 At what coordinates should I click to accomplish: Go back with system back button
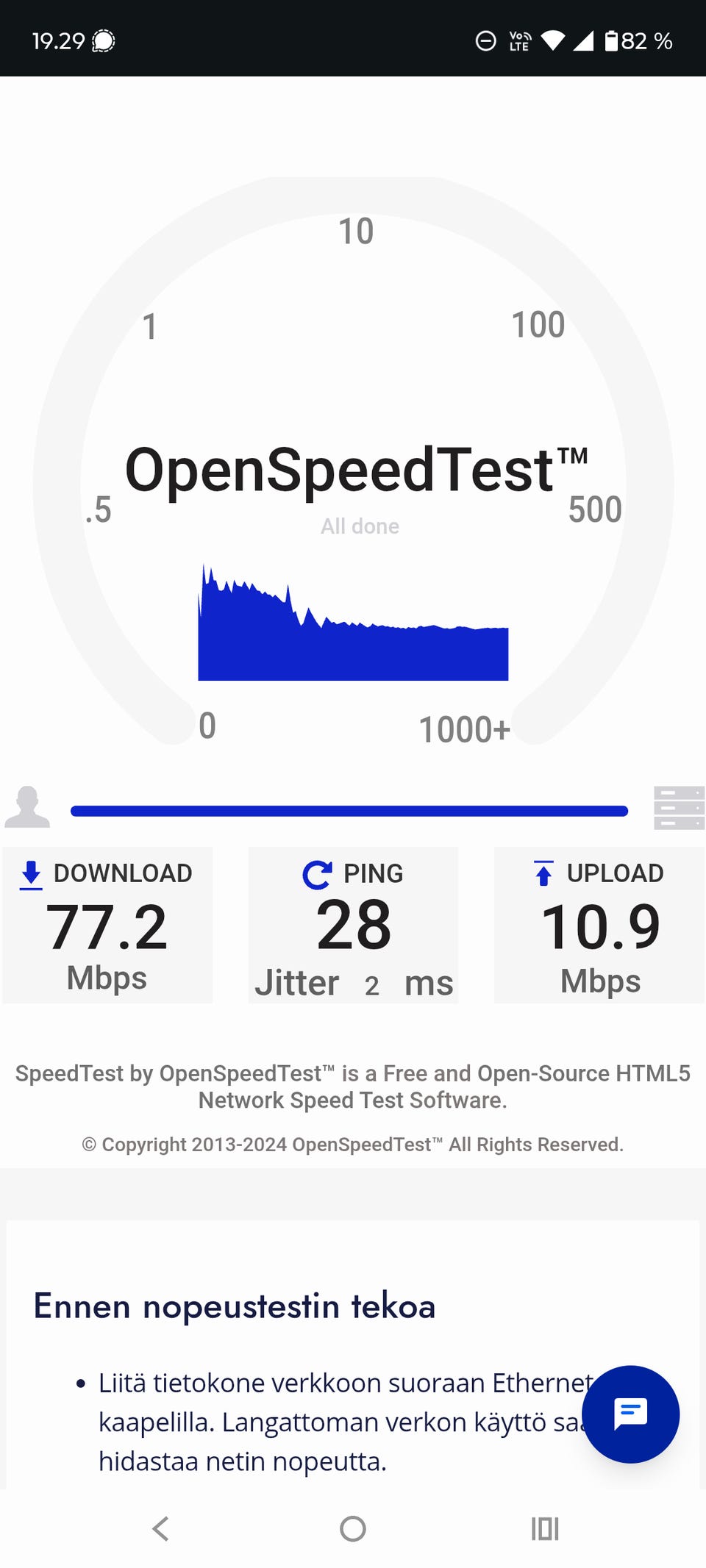click(160, 1528)
